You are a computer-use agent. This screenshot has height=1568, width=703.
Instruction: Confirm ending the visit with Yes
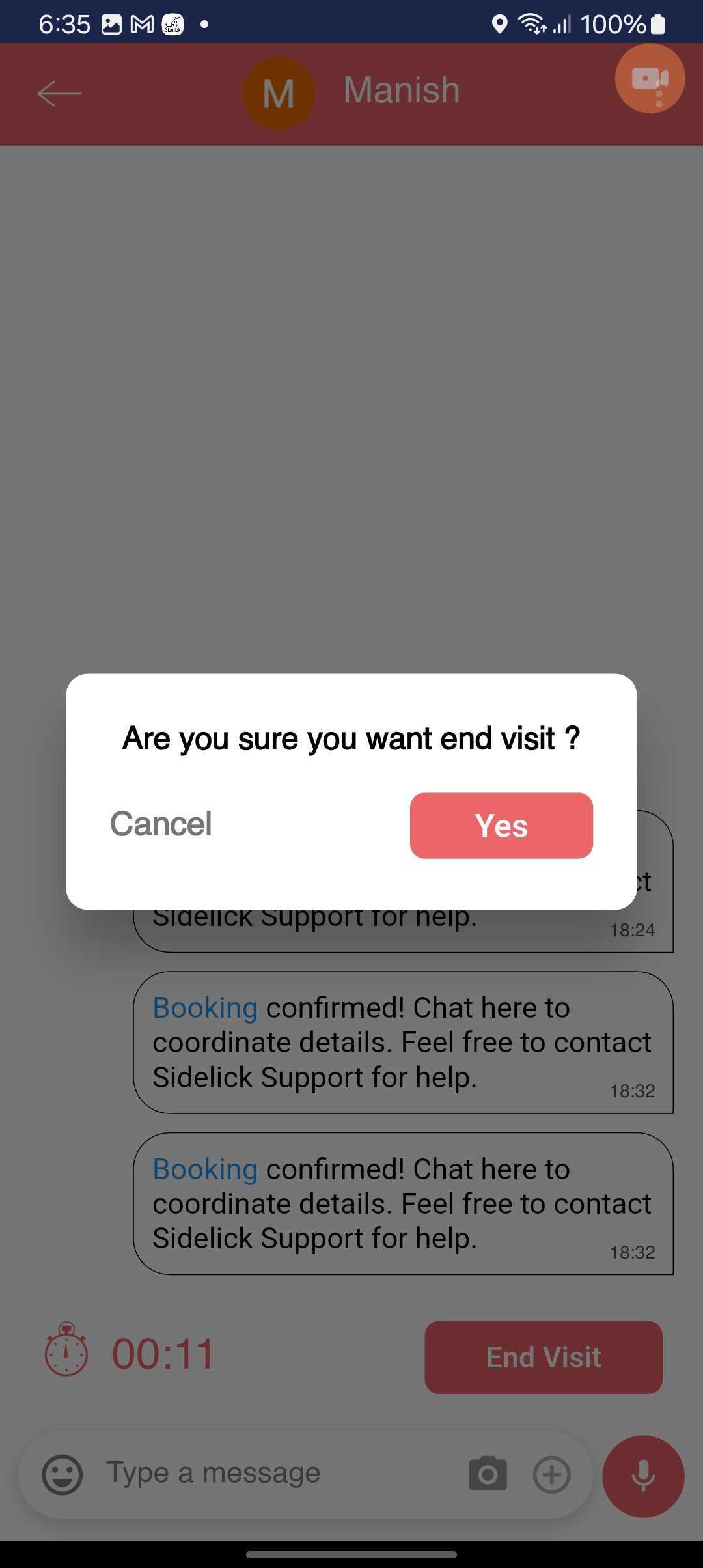pos(501,825)
